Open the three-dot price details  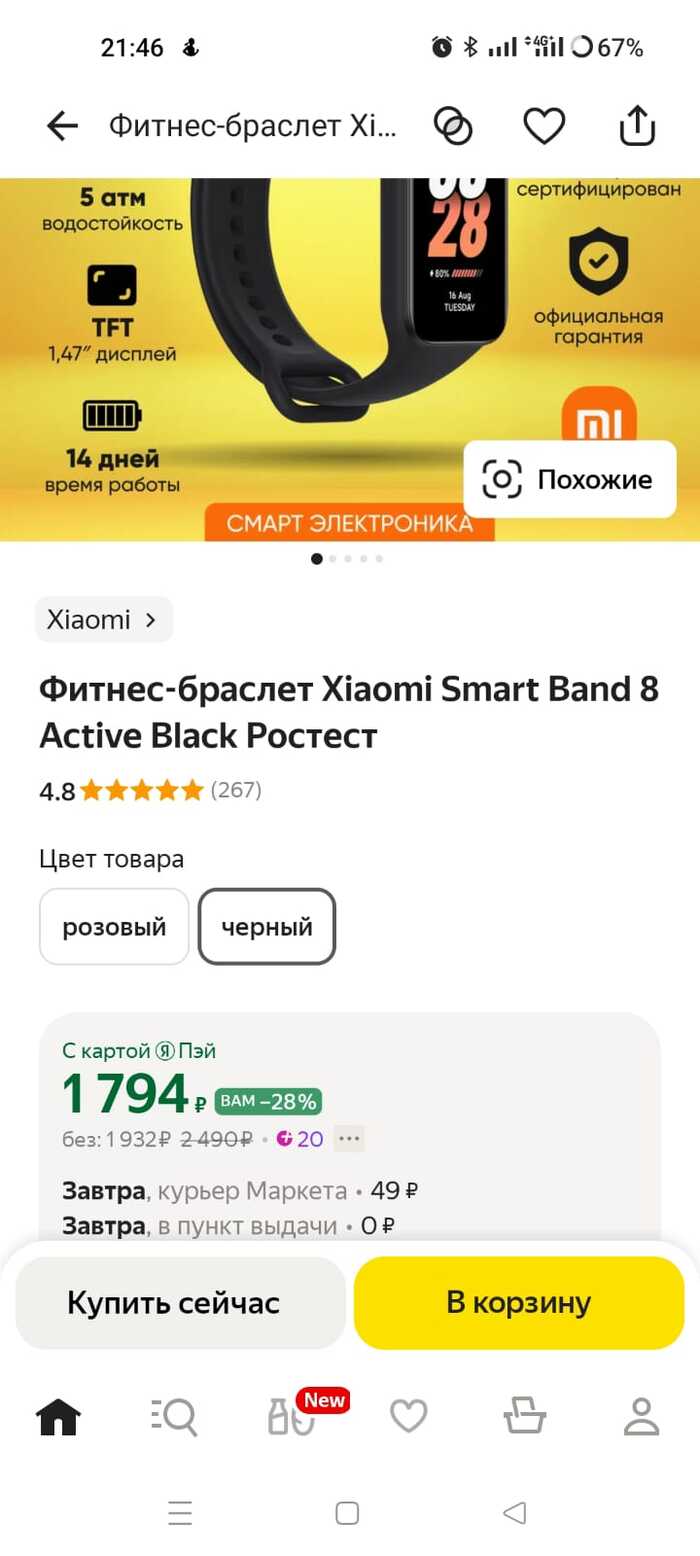coord(349,1138)
